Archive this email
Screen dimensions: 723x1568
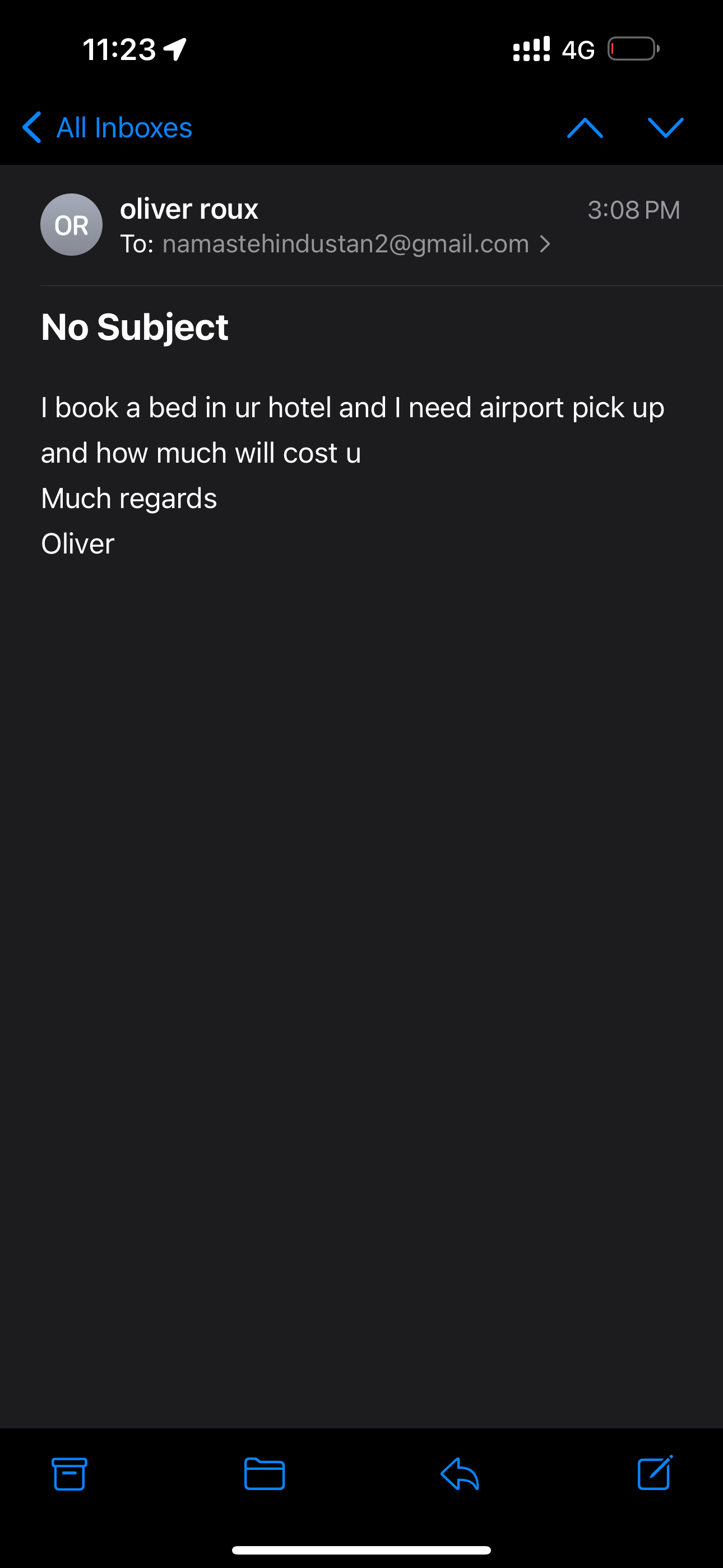point(69,1474)
